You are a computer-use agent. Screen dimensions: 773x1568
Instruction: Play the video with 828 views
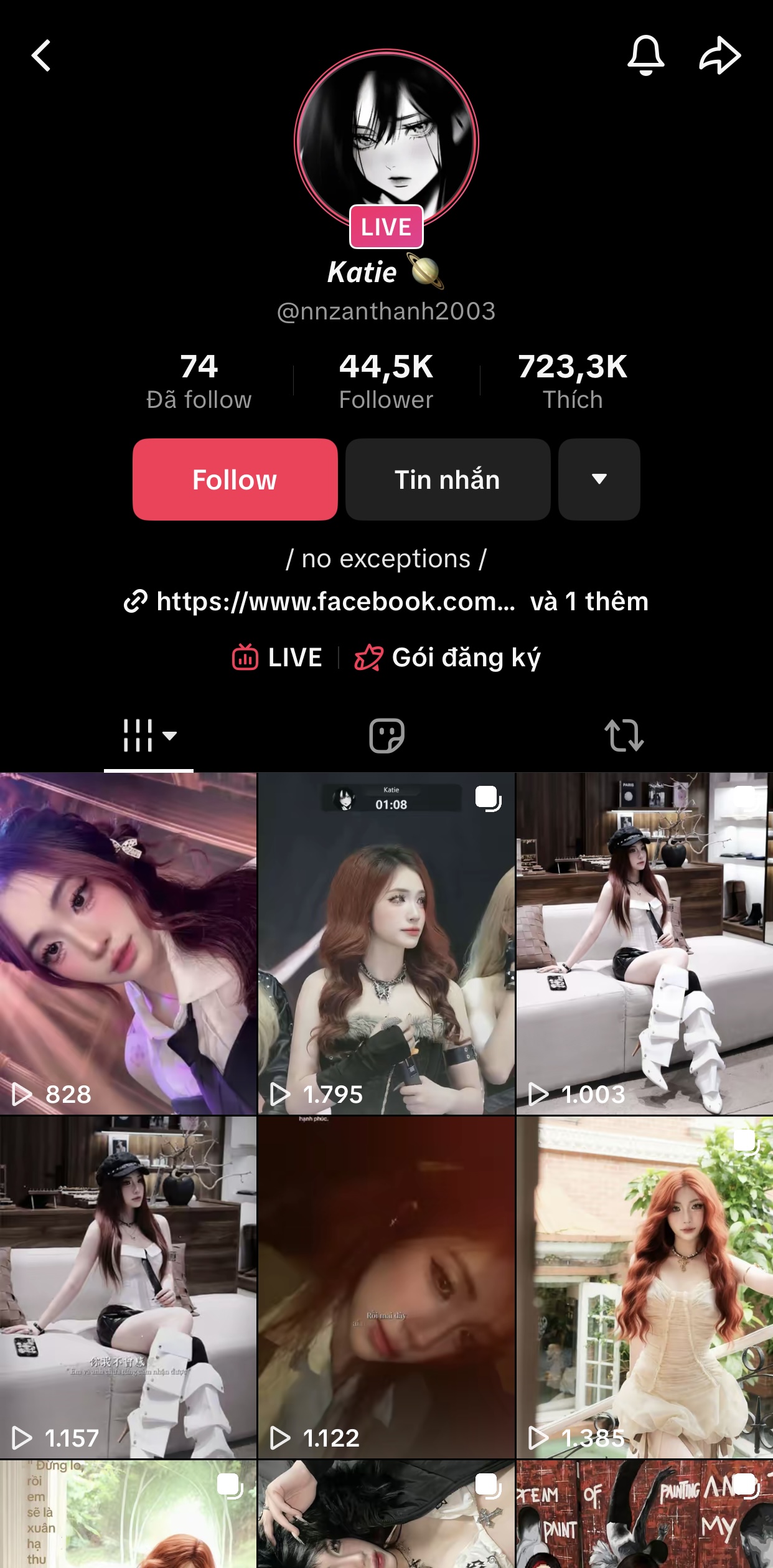[x=128, y=943]
